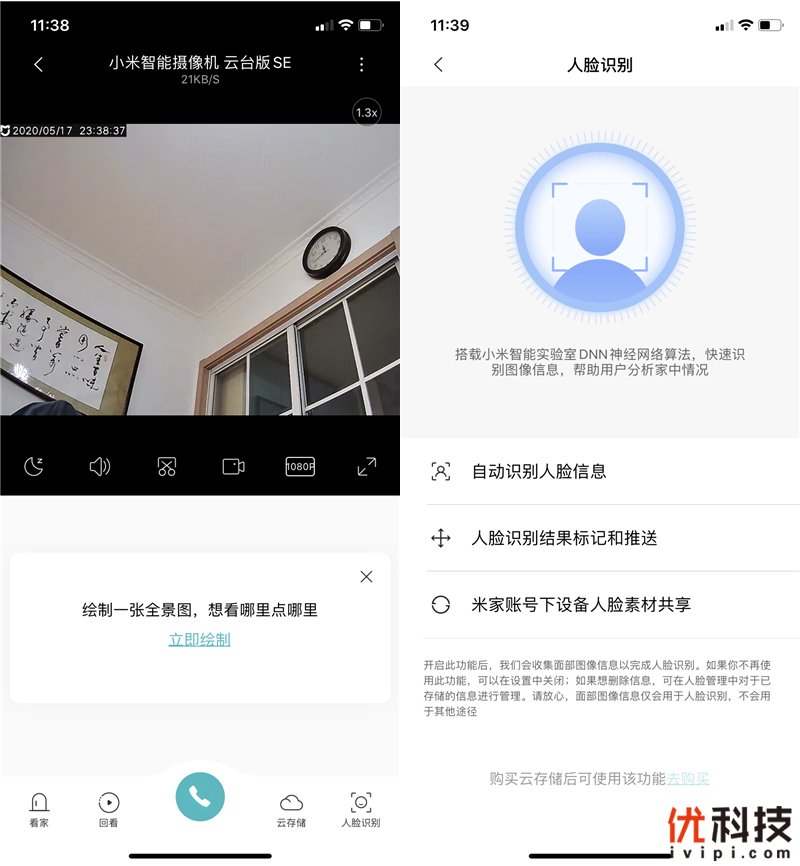Start recording with the video camera icon
The height and width of the screenshot is (866, 800).
pos(233,466)
